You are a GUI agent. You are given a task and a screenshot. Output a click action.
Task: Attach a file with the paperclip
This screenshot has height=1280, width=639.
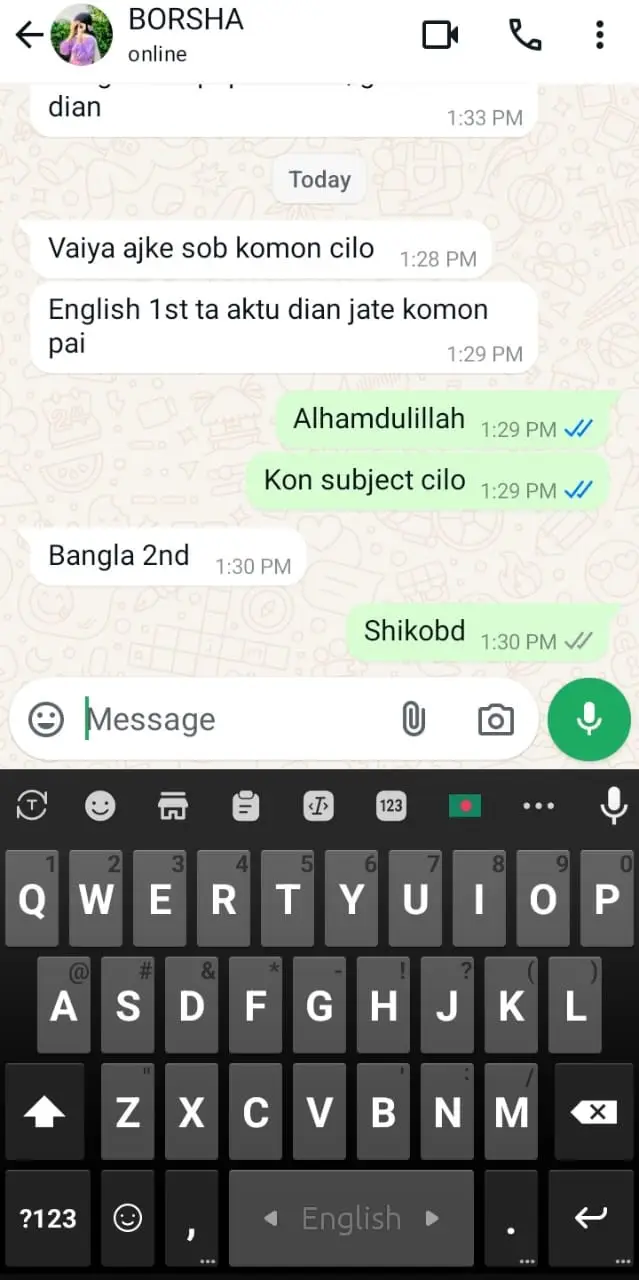(413, 719)
